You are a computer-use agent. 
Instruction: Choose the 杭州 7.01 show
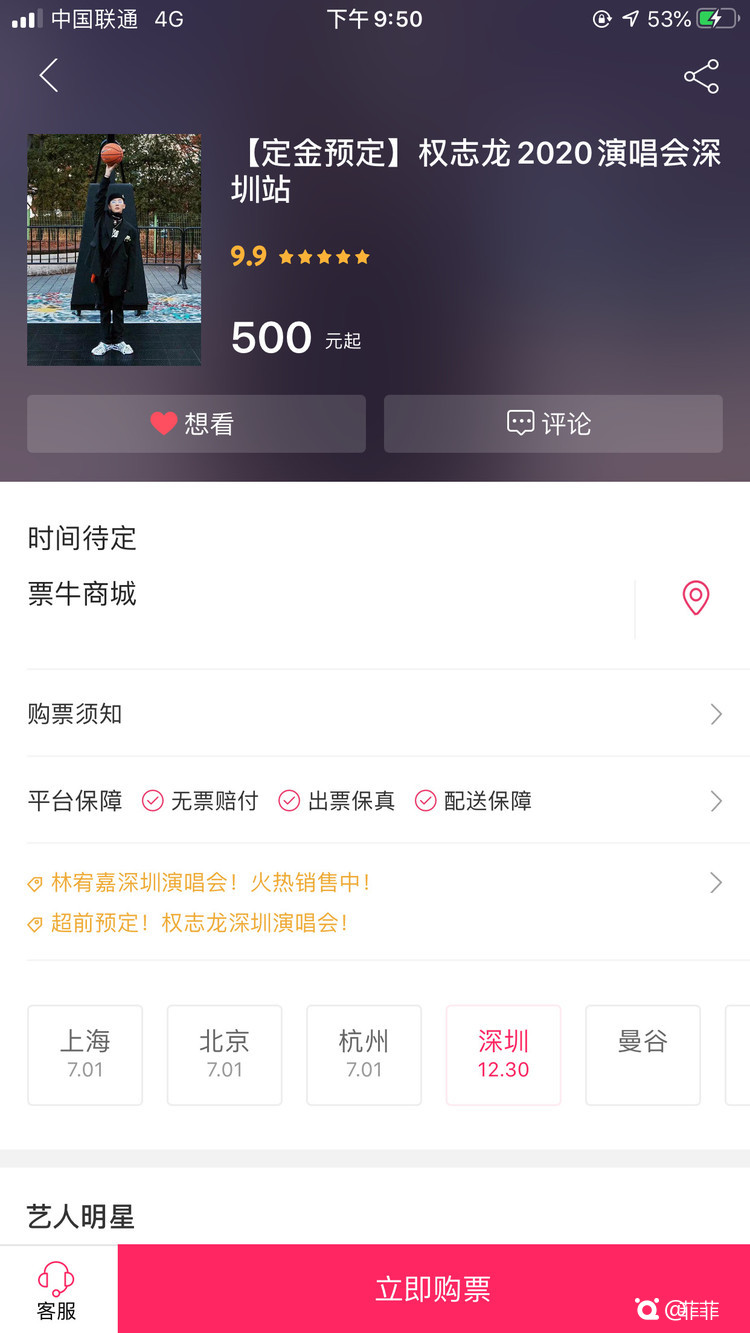tap(364, 1055)
